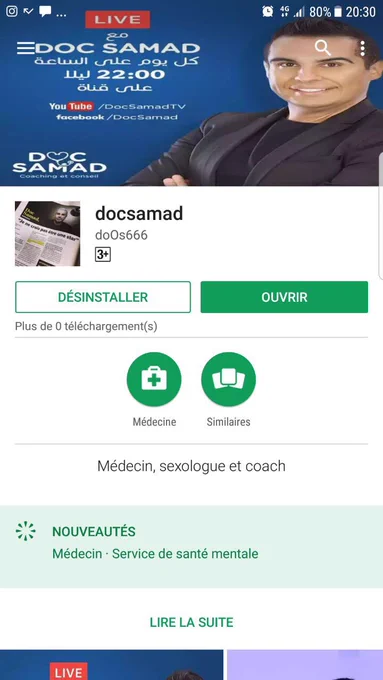Screen dimensions: 383x680
Task: Tap Lire la suite
Action: [191, 622]
